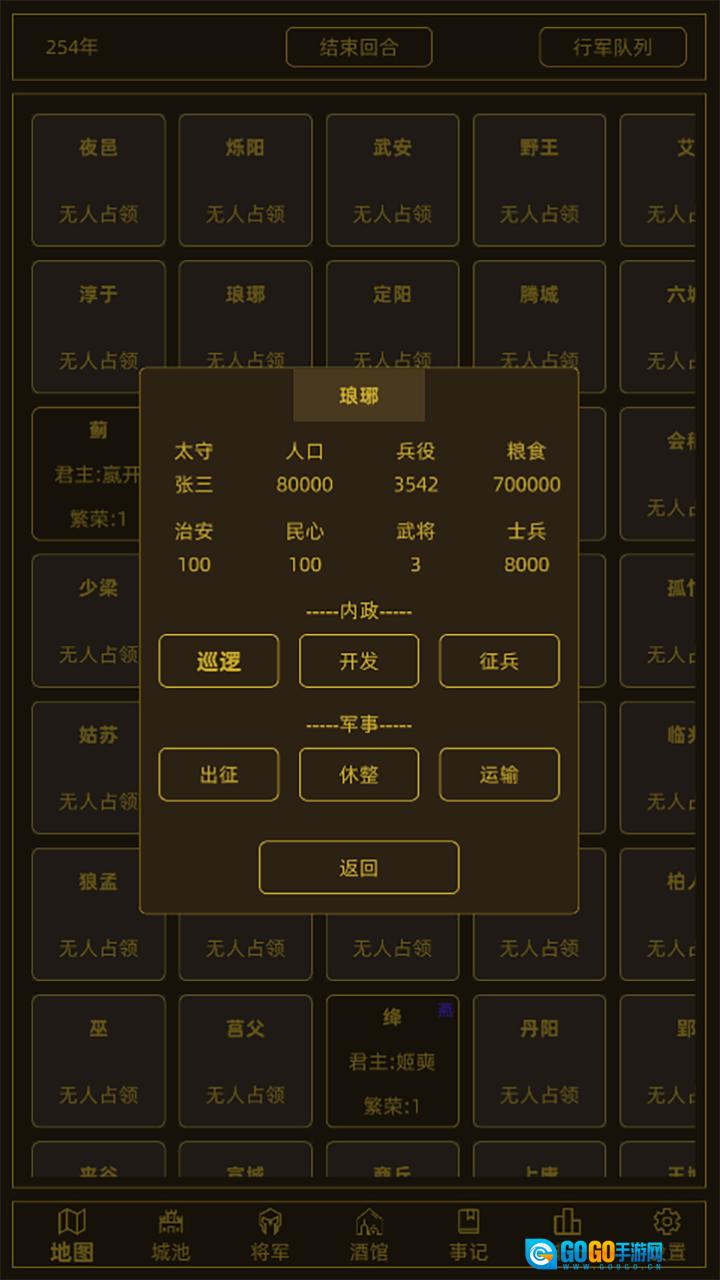
Task: Close the 琅琊 dialog with 返回
Action: click(359, 868)
